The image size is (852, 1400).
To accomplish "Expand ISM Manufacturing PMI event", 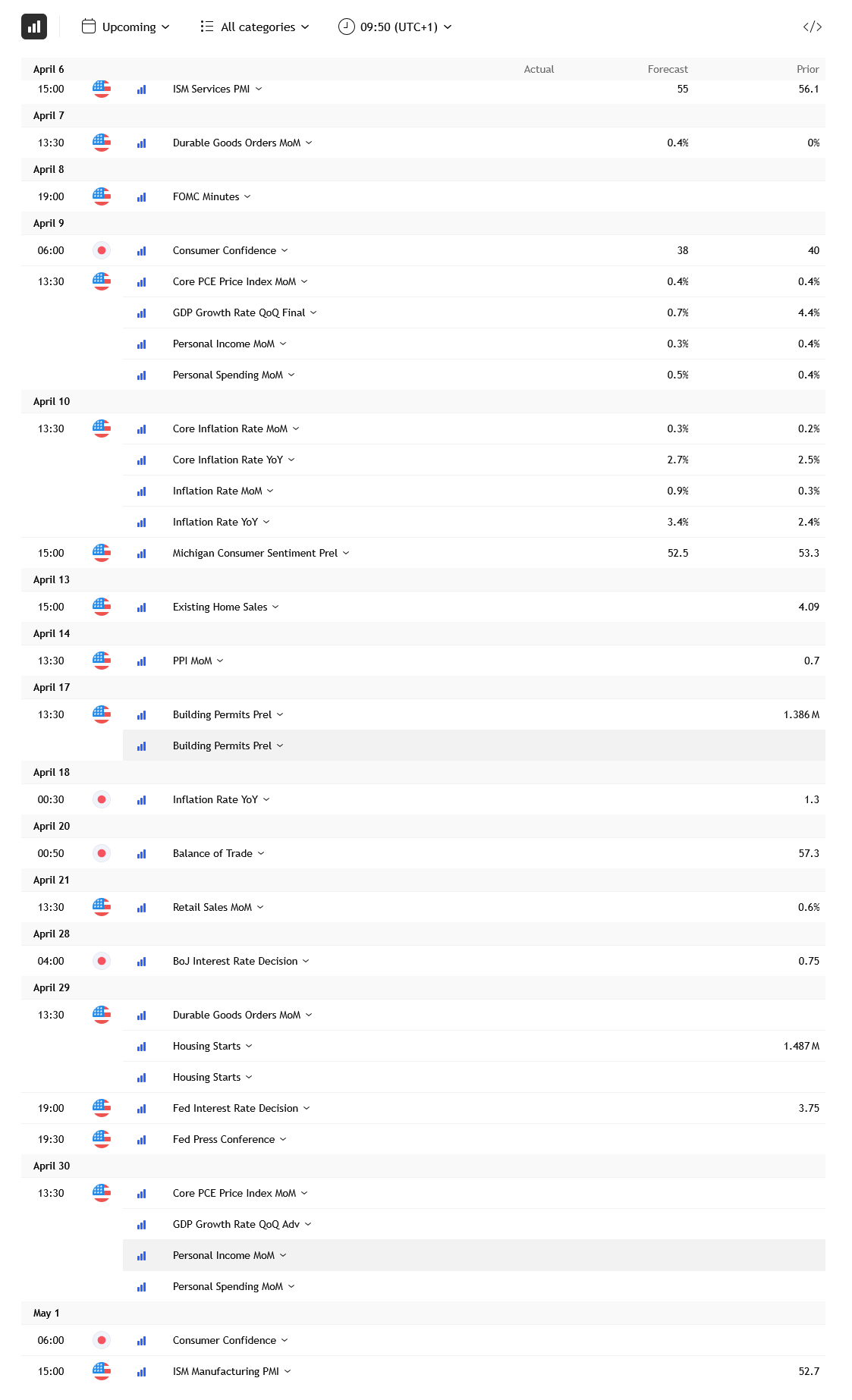I will click(x=231, y=1371).
